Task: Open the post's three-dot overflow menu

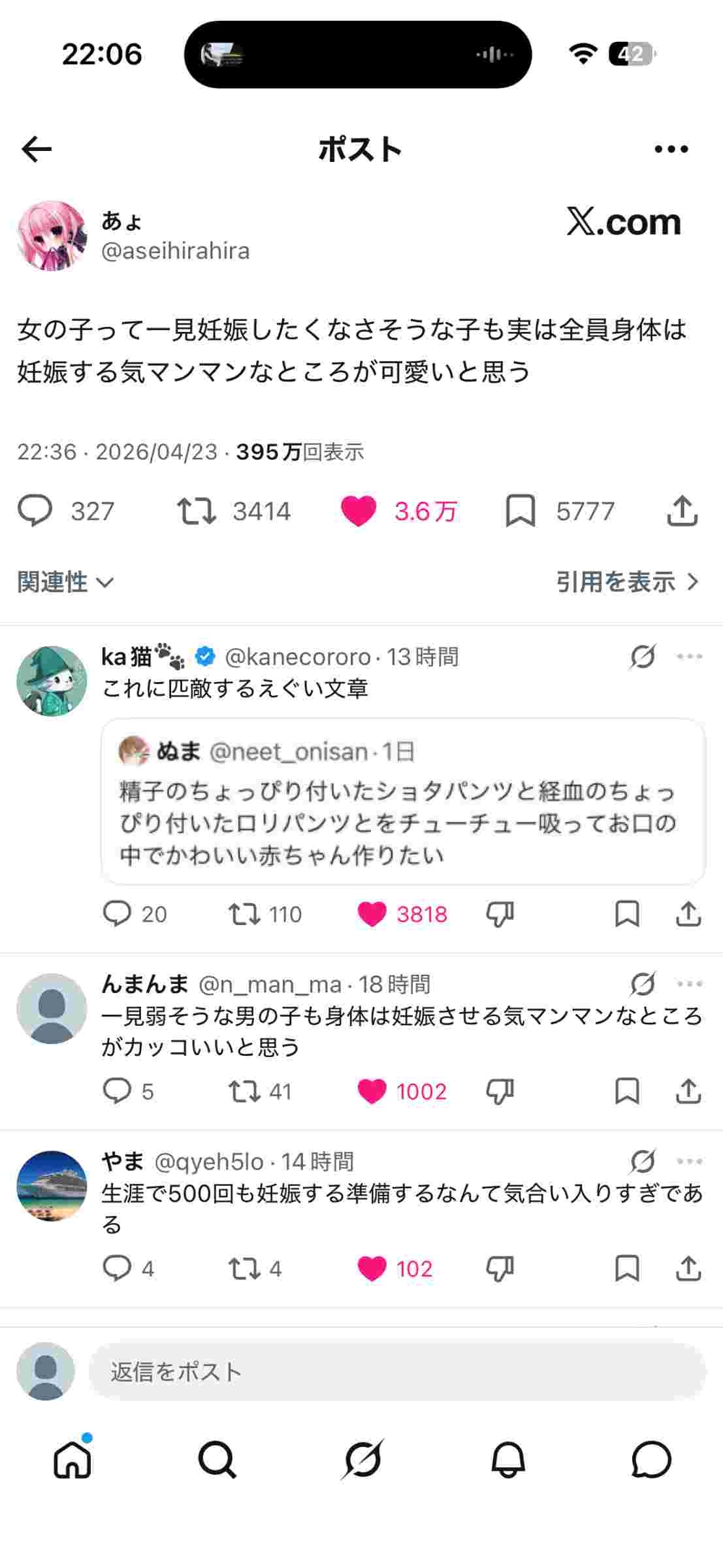Action: point(671,150)
